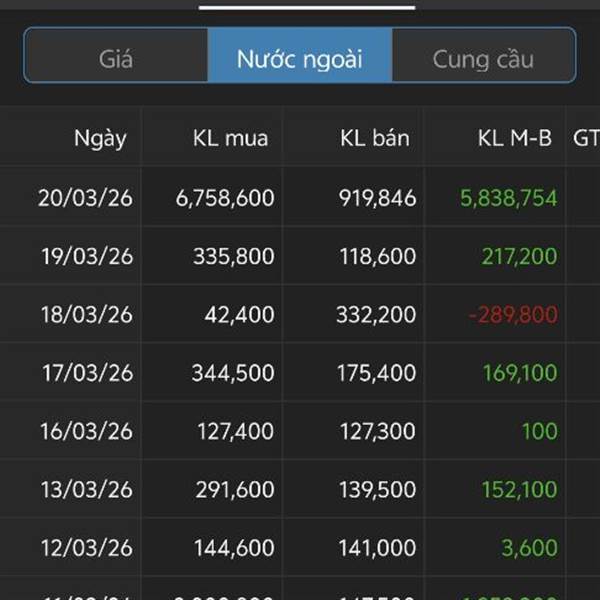Switch to the Giá tab
Image resolution: width=600 pixels, height=600 pixels.
coord(116,55)
